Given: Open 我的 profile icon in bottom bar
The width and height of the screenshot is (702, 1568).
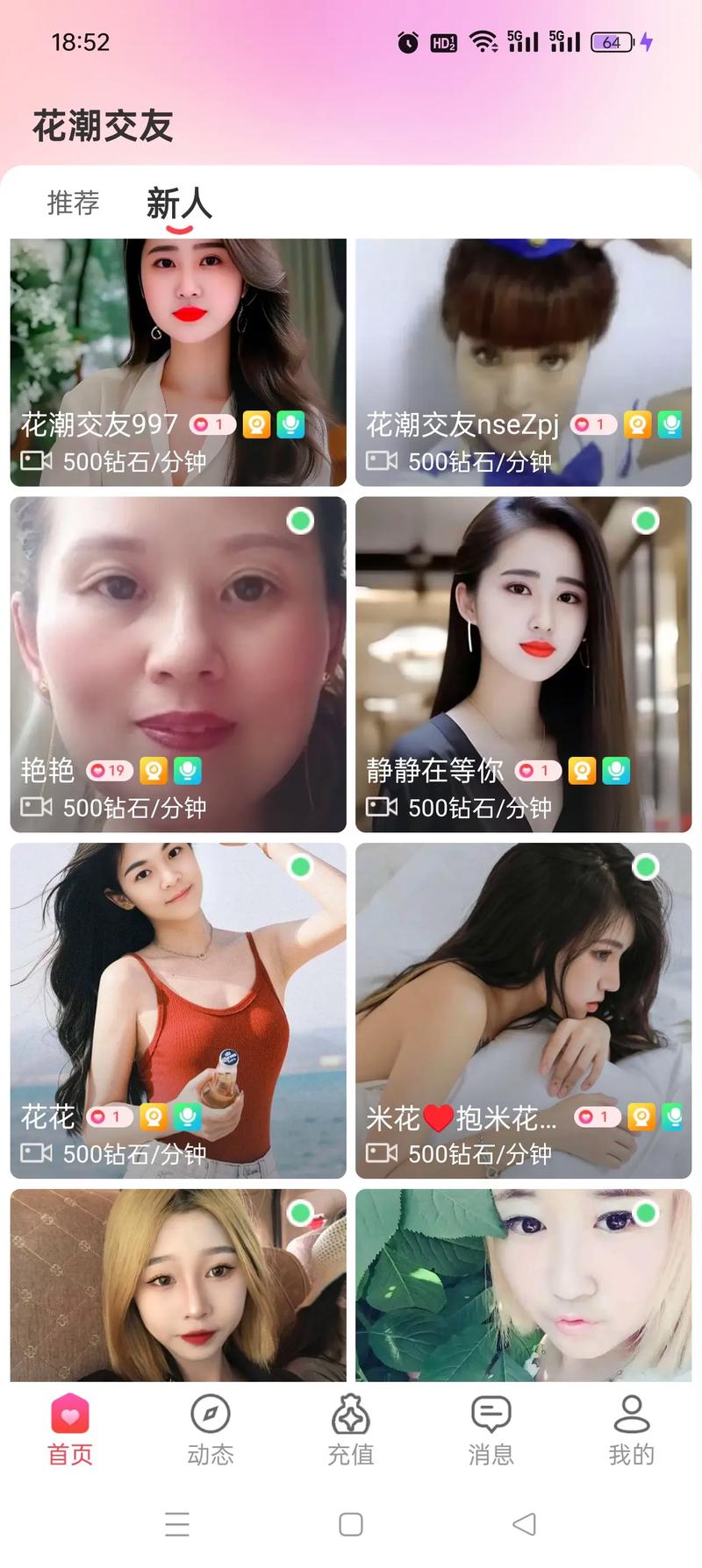Looking at the screenshot, I should pos(632,1413).
